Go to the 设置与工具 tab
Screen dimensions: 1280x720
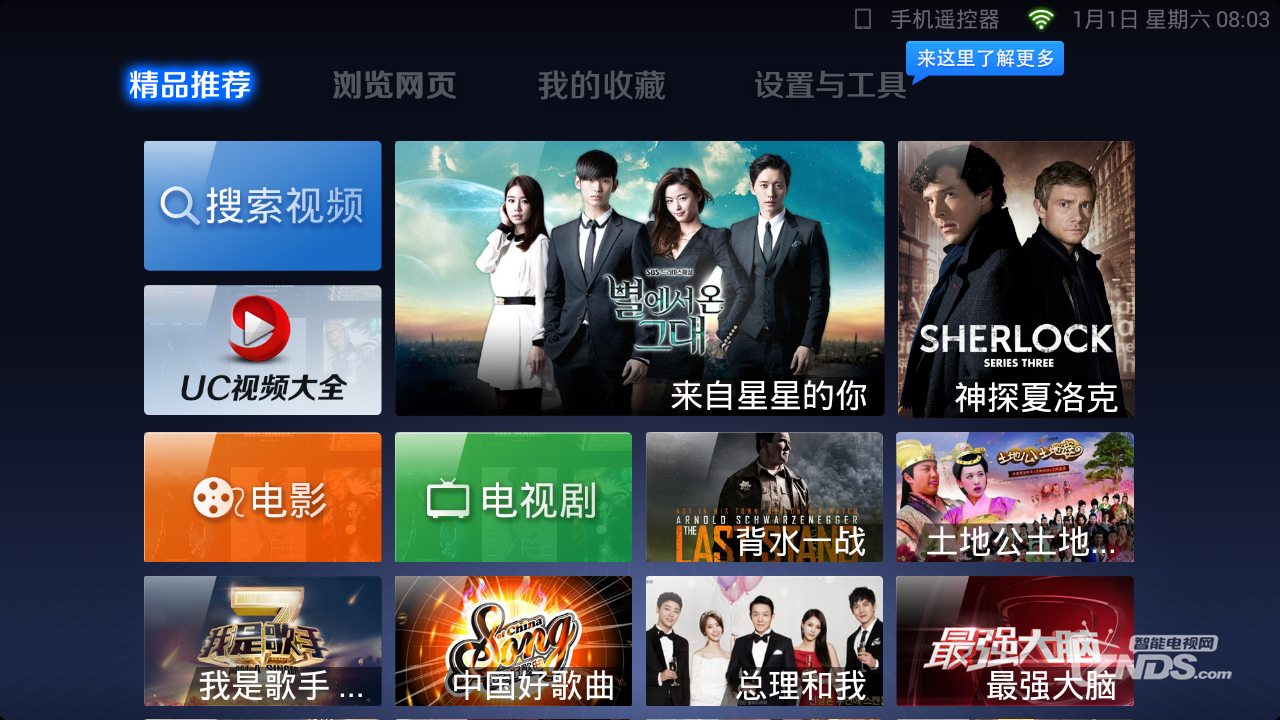point(829,86)
